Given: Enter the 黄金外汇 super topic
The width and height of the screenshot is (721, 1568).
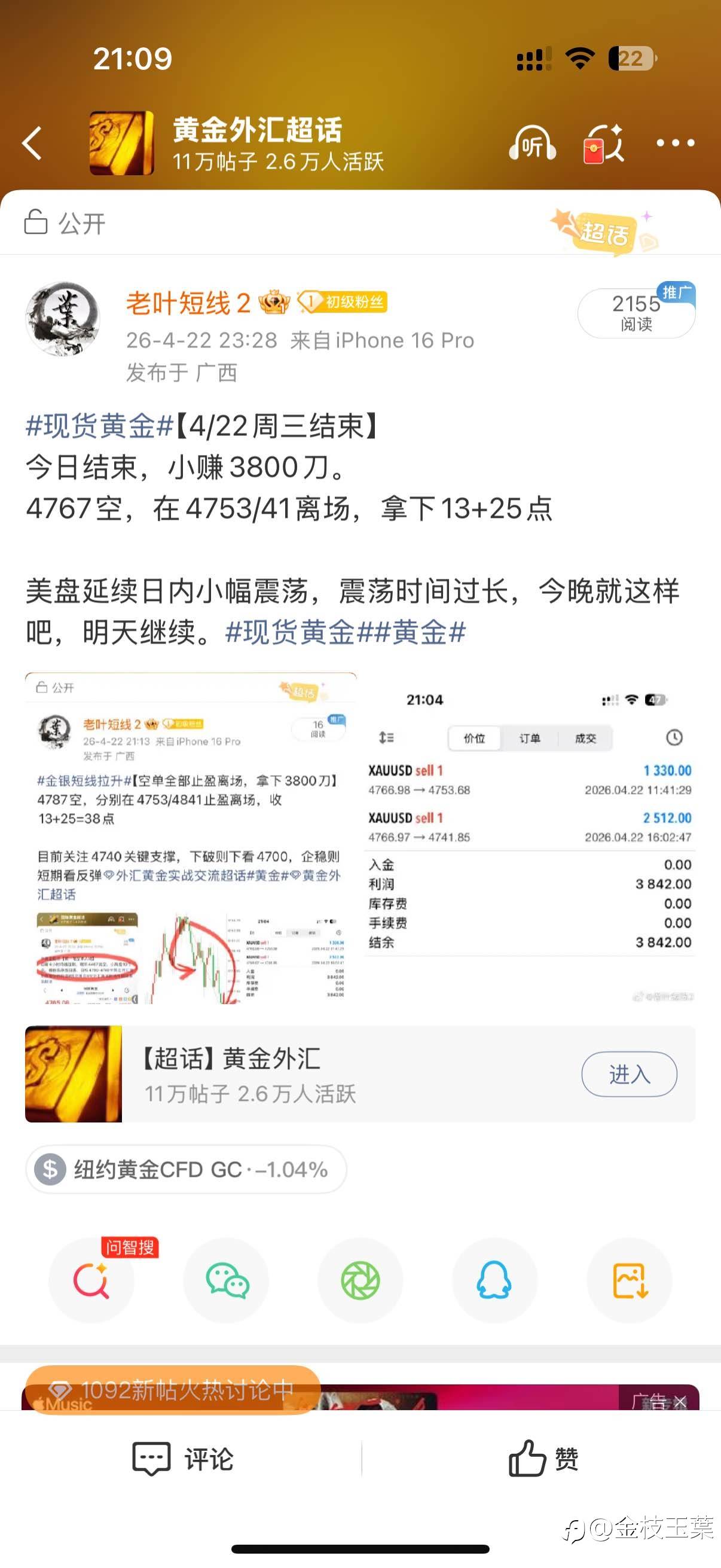Looking at the screenshot, I should click(x=629, y=1075).
